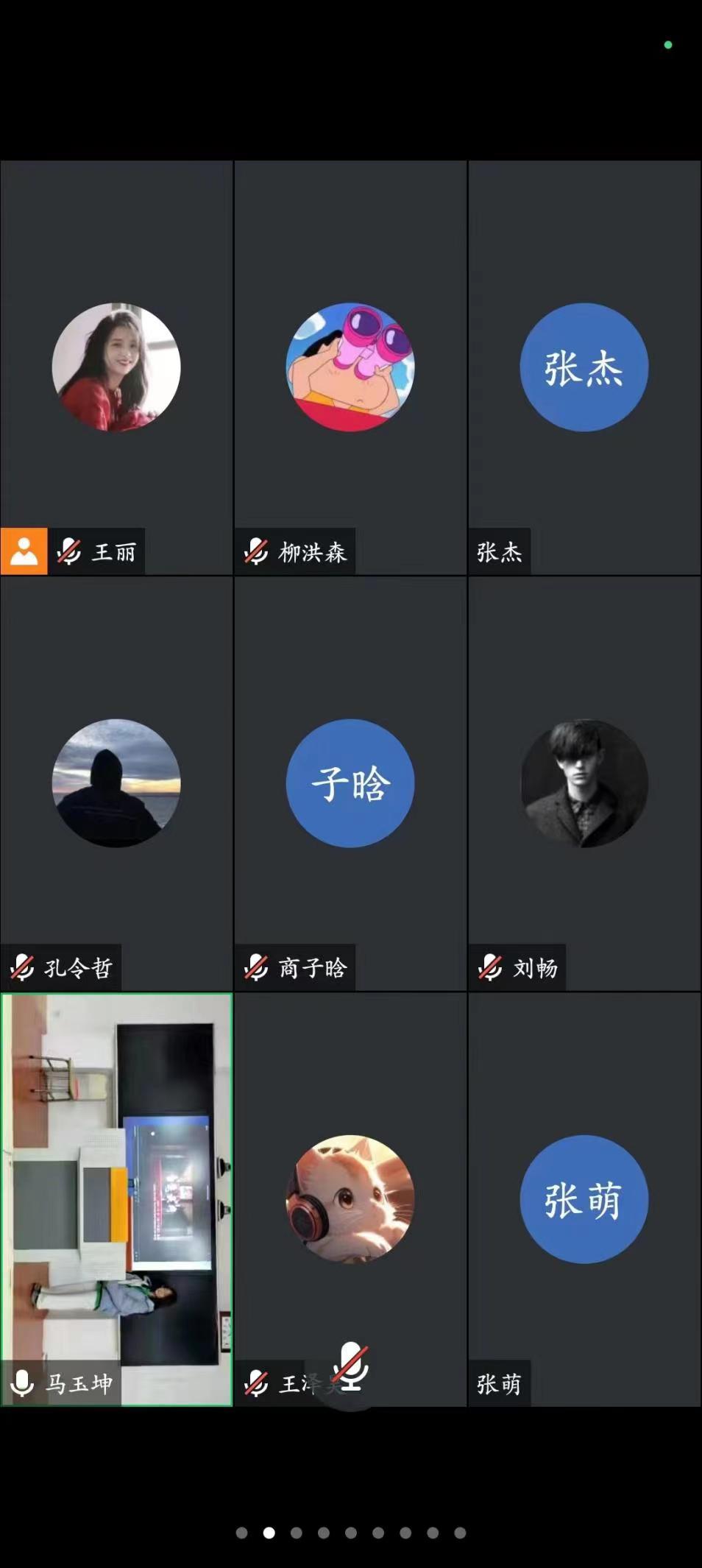The image size is (702, 1568).
Task: Tap the first 张杰 participant tile
Action: [x=584, y=367]
